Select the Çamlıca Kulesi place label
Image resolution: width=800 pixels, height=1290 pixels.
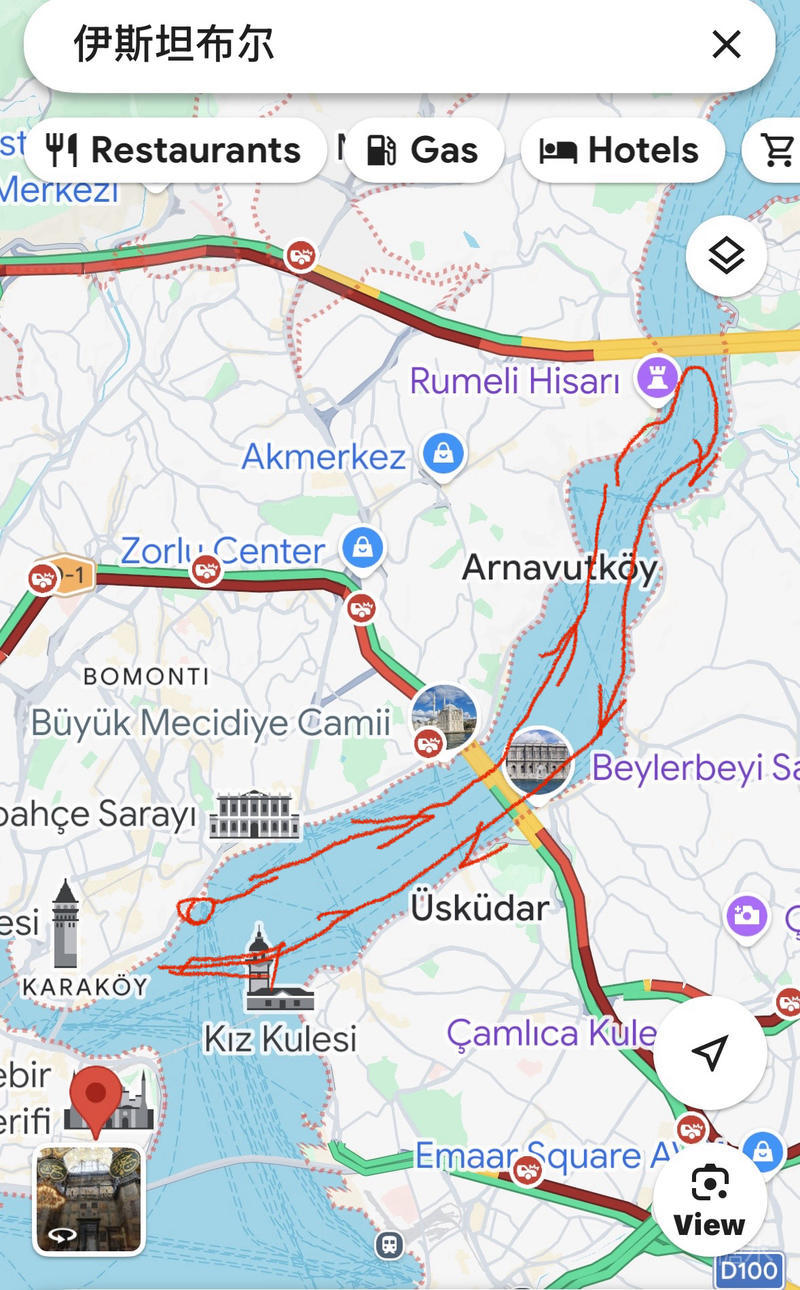pyautogui.click(x=551, y=1032)
